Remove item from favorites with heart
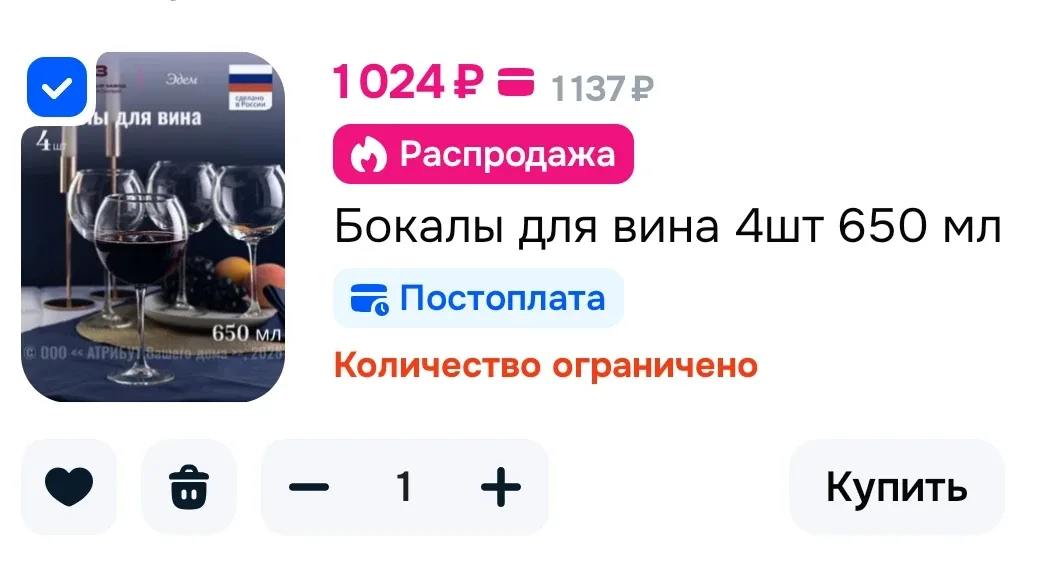This screenshot has height=571, width=1053. pos(69,487)
